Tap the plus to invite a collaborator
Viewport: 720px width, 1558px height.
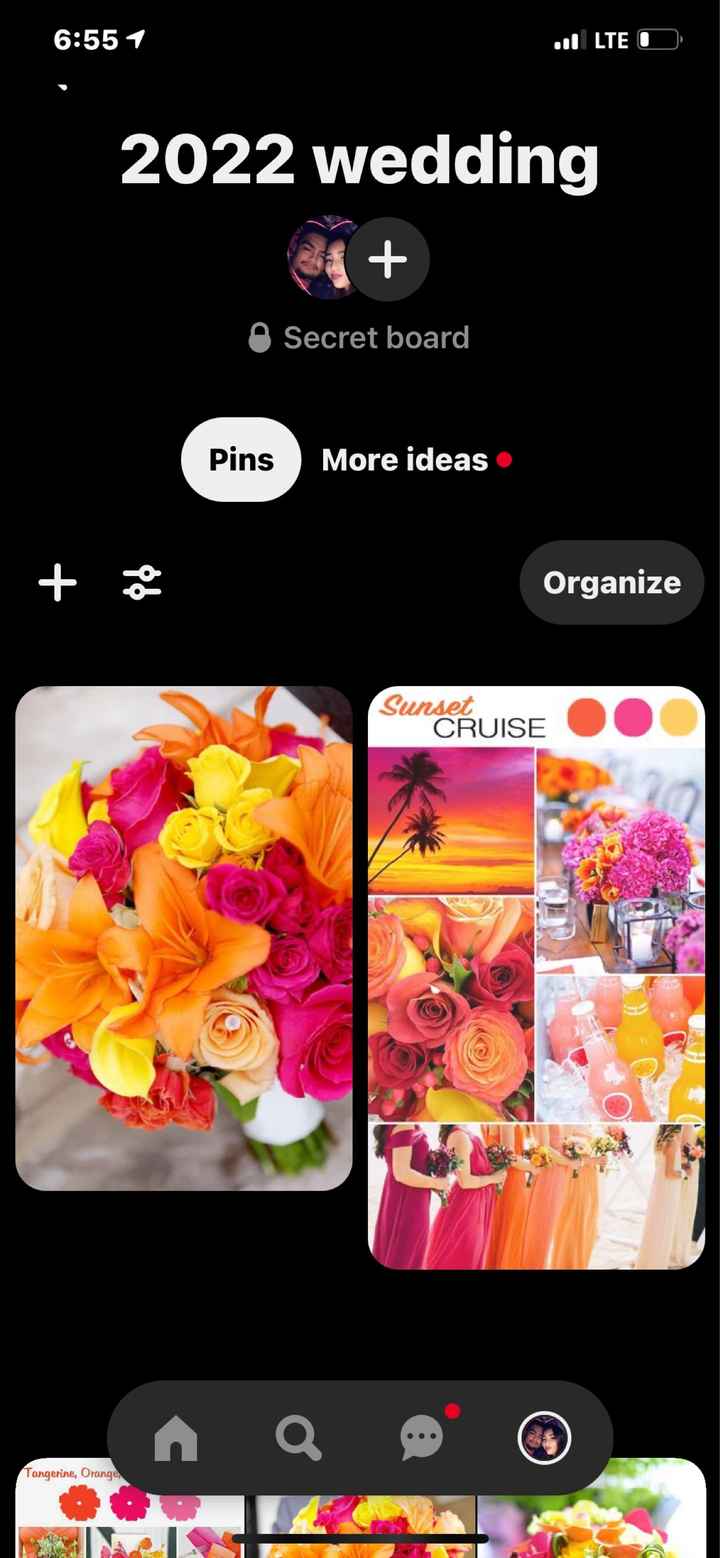click(x=388, y=259)
